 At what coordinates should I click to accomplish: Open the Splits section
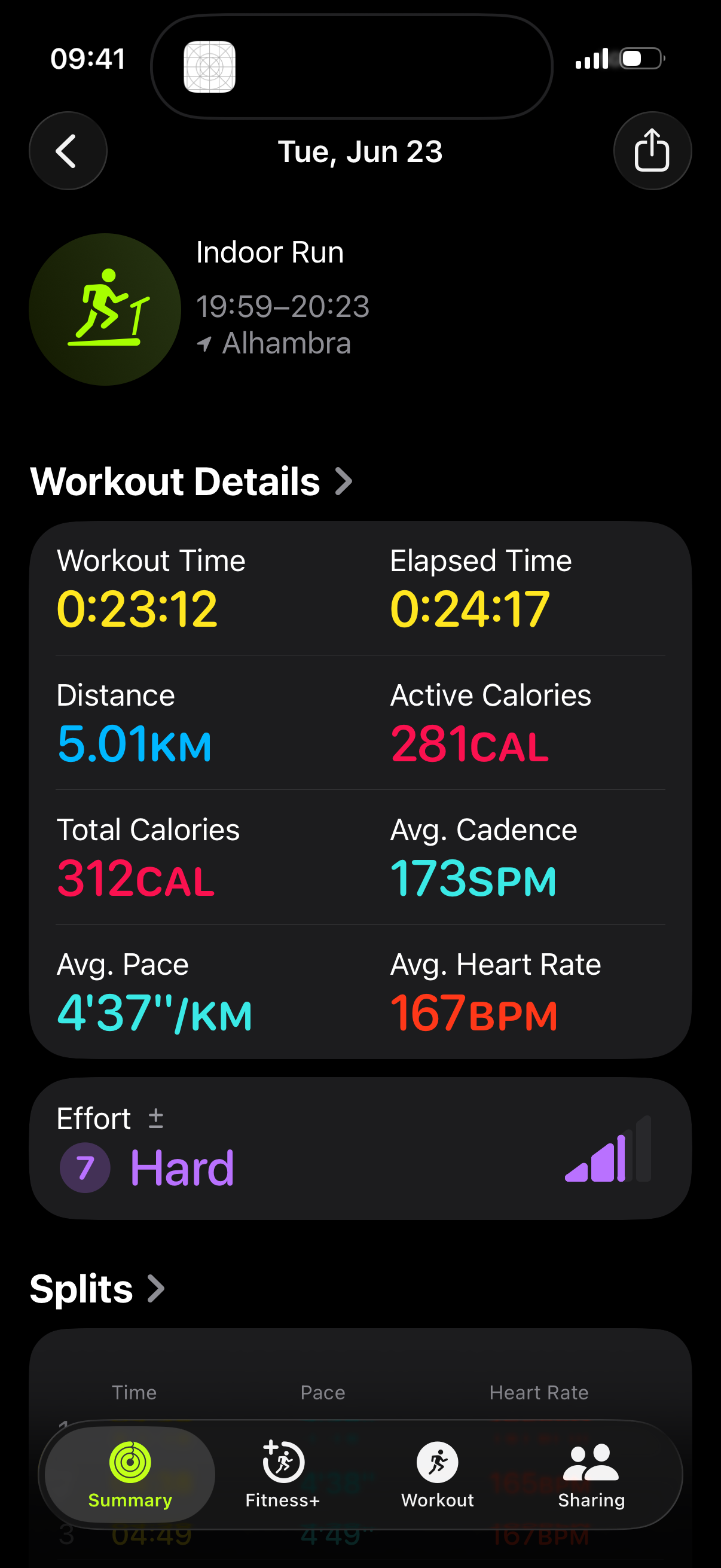point(97,1289)
